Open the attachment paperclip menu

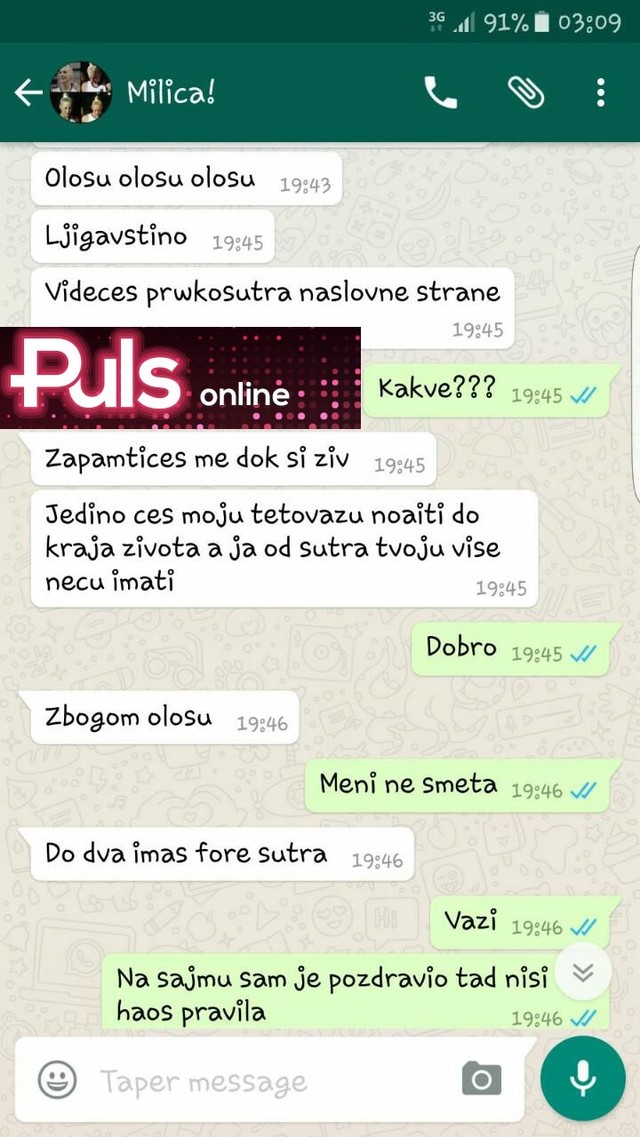pyautogui.click(x=524, y=93)
